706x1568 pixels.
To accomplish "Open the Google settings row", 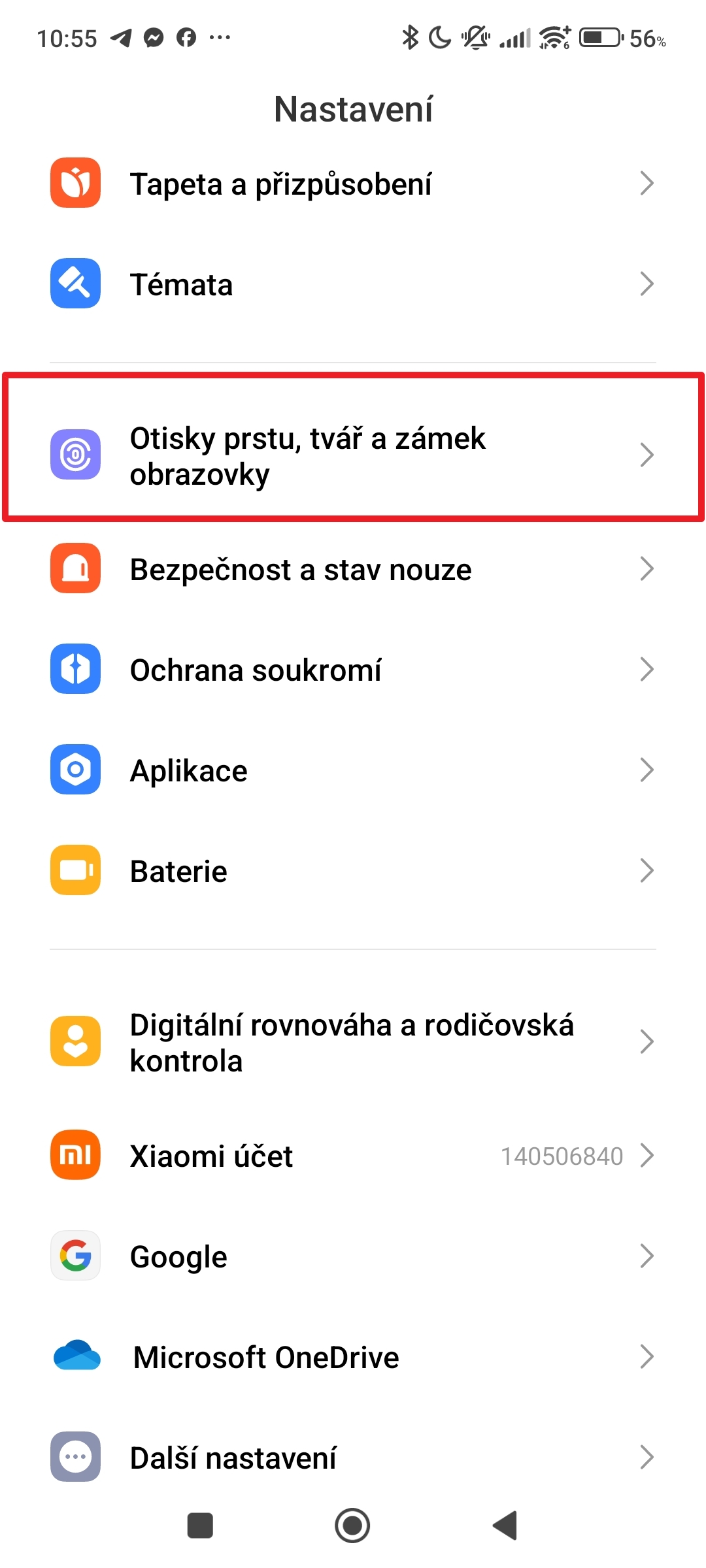I will pos(353,1256).
